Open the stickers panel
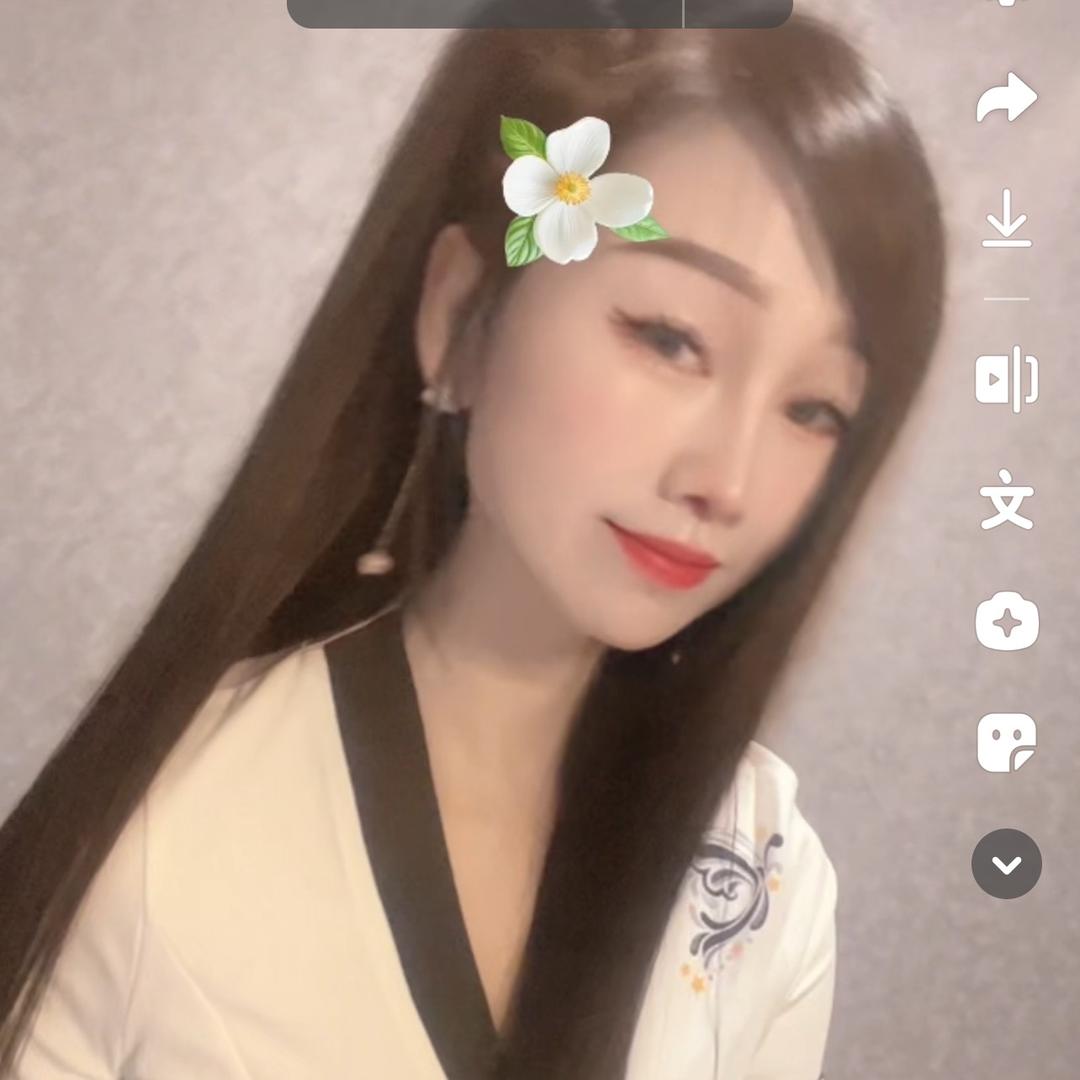The image size is (1080, 1080). point(1006,742)
